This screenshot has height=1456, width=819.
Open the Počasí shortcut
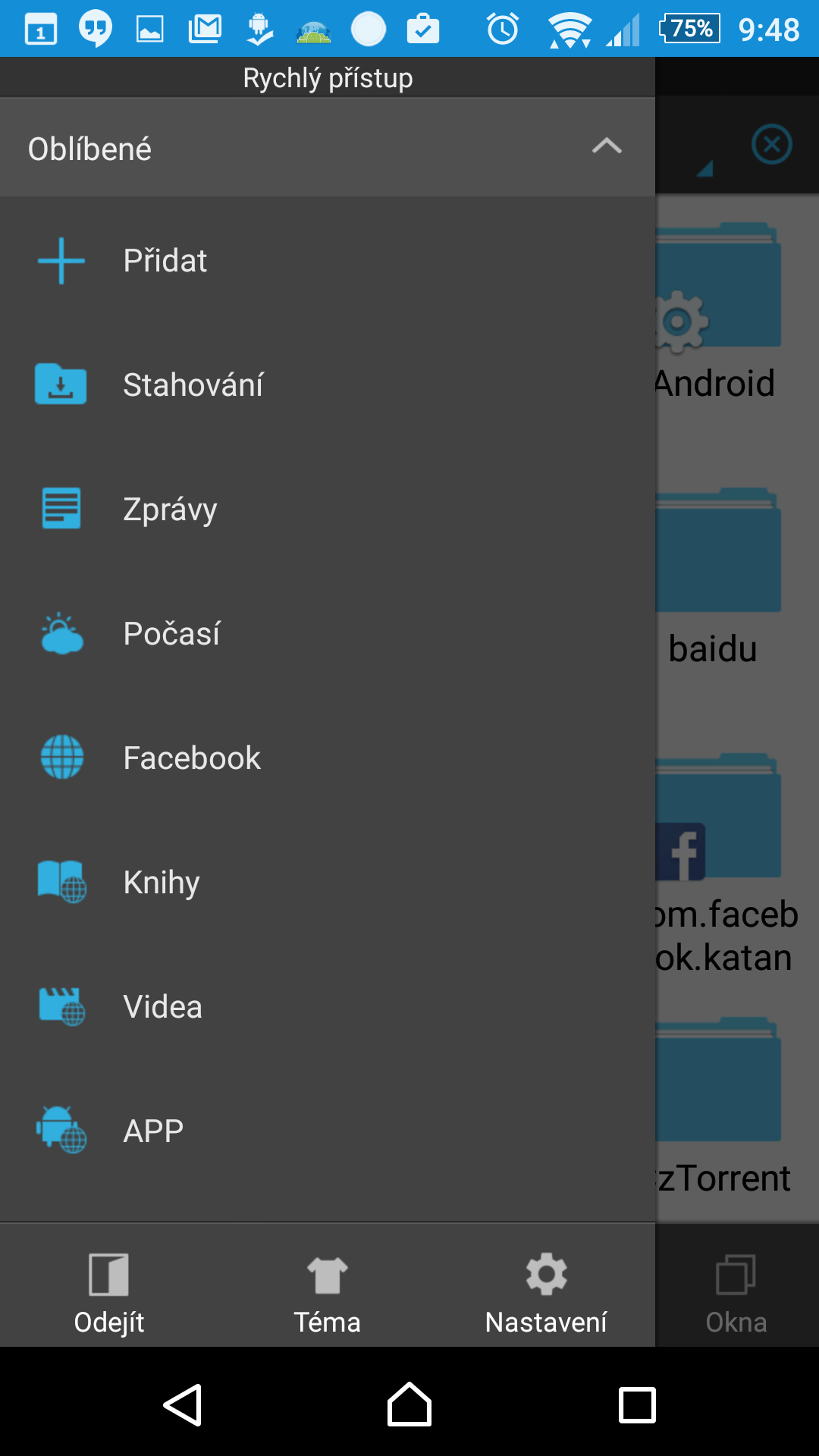(x=328, y=634)
